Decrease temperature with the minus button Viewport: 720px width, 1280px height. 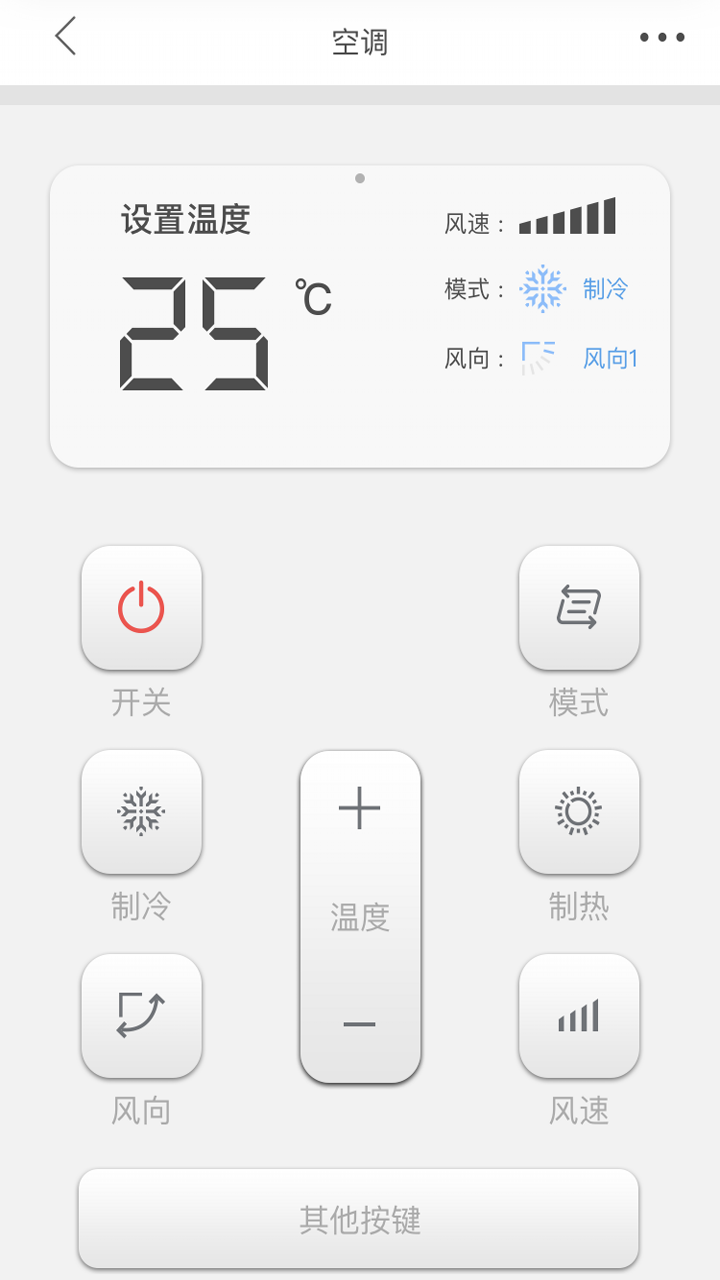(x=361, y=1024)
